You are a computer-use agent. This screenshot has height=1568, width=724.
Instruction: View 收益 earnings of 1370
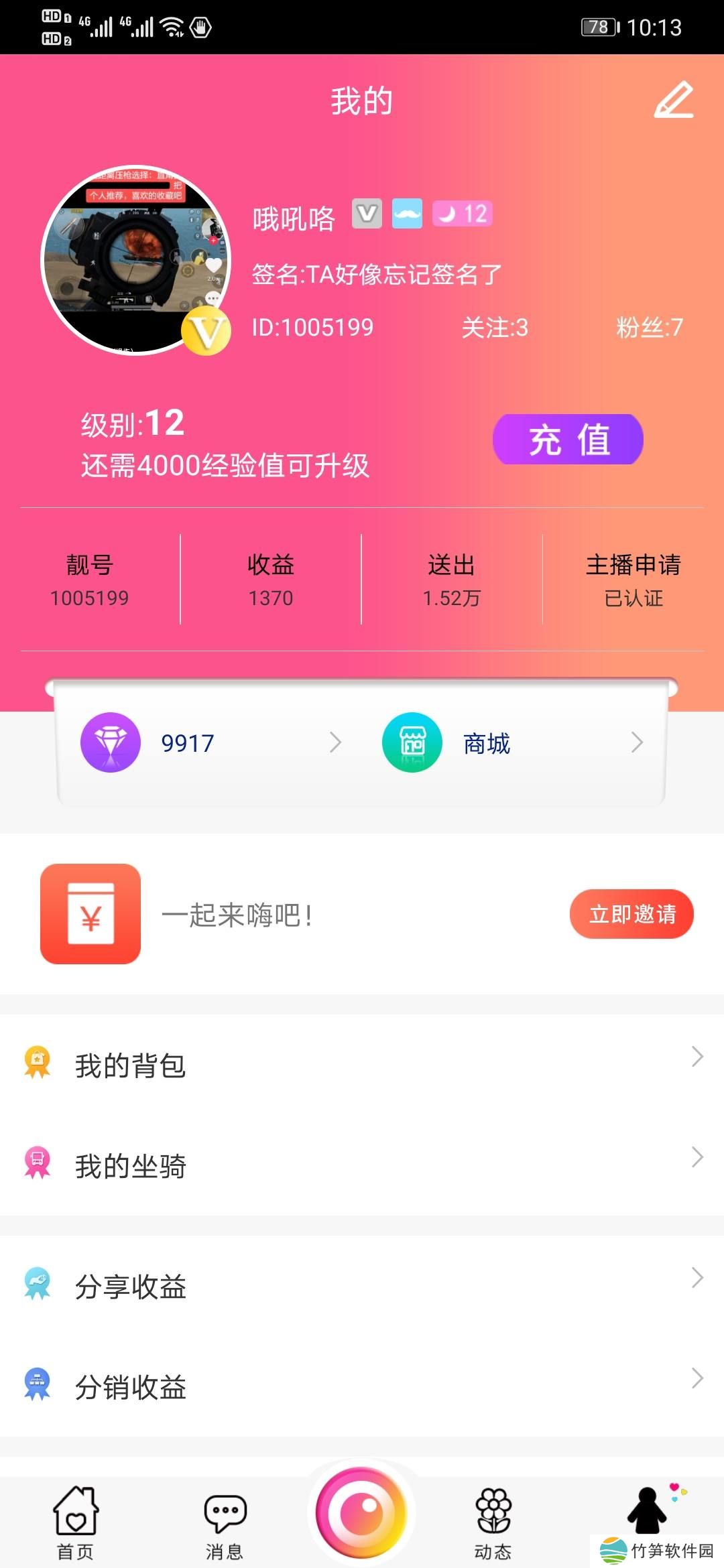click(271, 580)
